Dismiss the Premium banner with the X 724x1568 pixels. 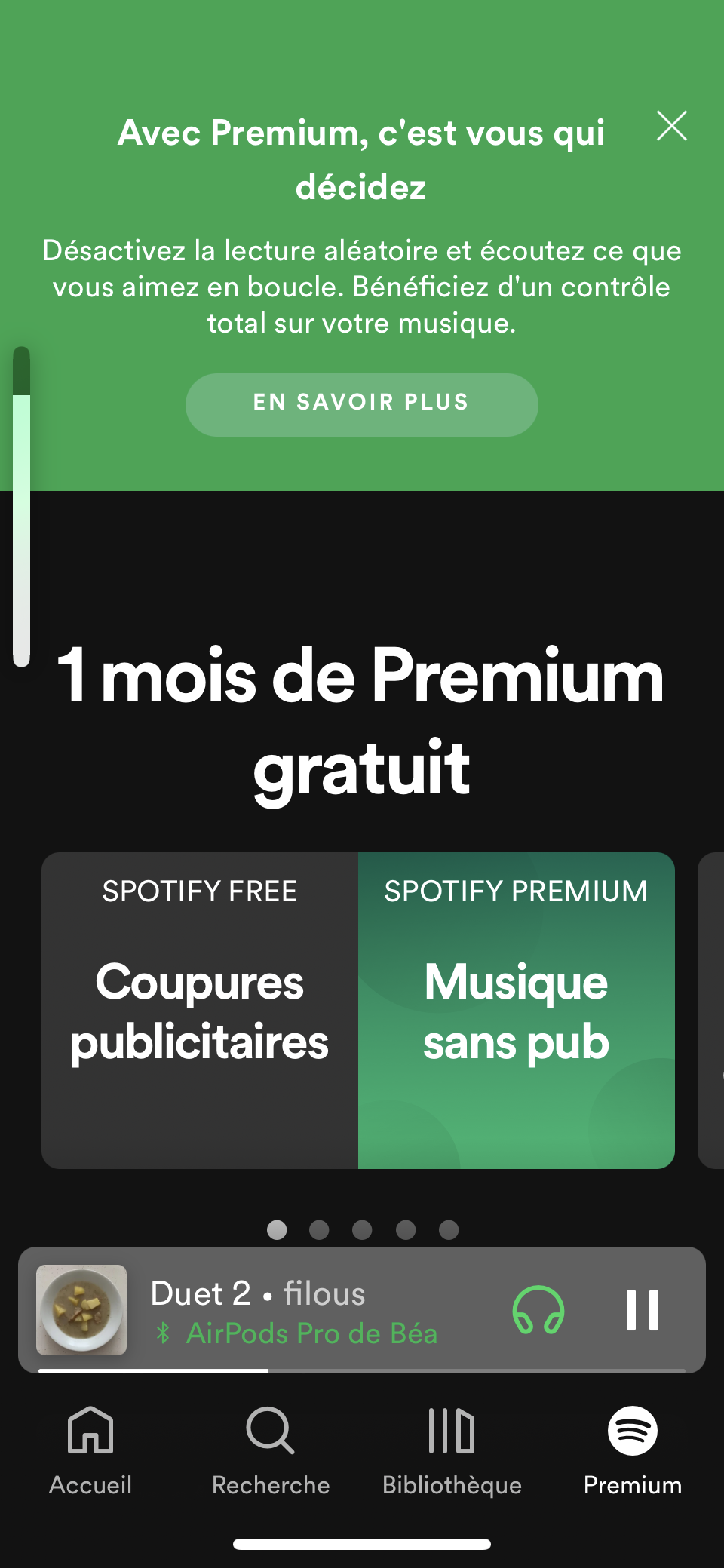(671, 126)
